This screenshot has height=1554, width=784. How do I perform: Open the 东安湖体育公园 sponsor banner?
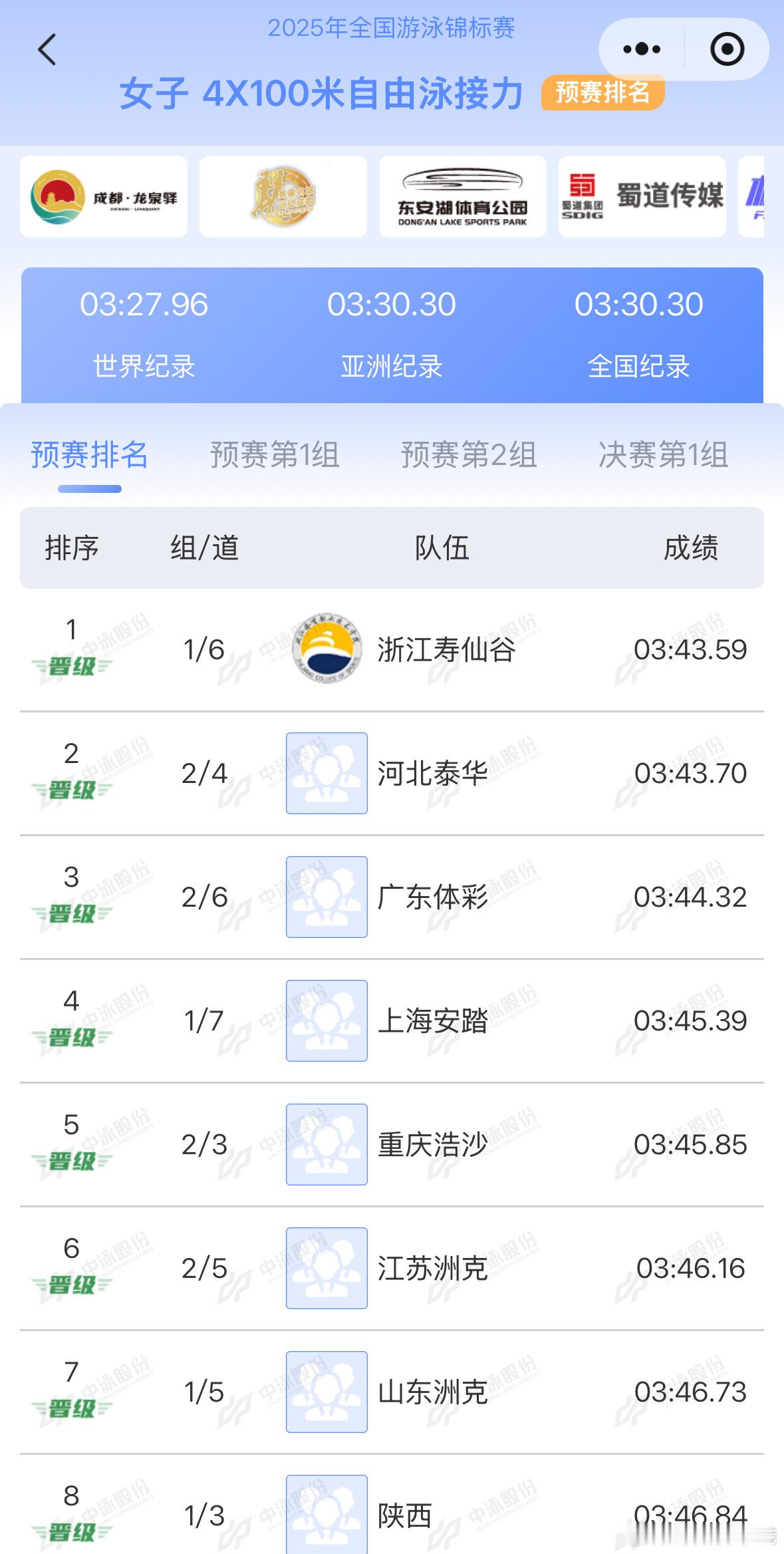[x=463, y=197]
